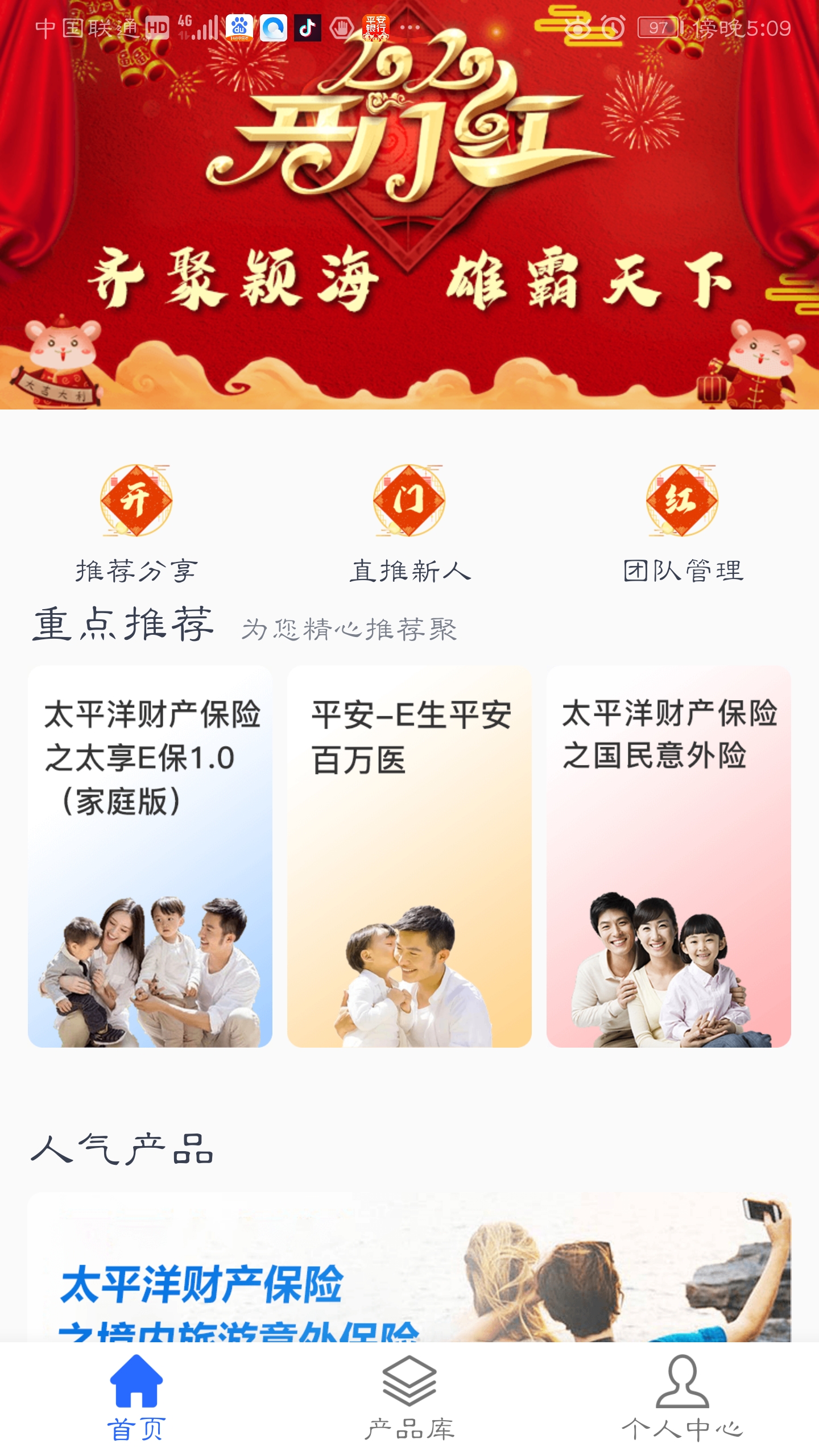819x1456 pixels.
Task: Open the 平安-E生平安百万医 product card
Action: [409, 856]
